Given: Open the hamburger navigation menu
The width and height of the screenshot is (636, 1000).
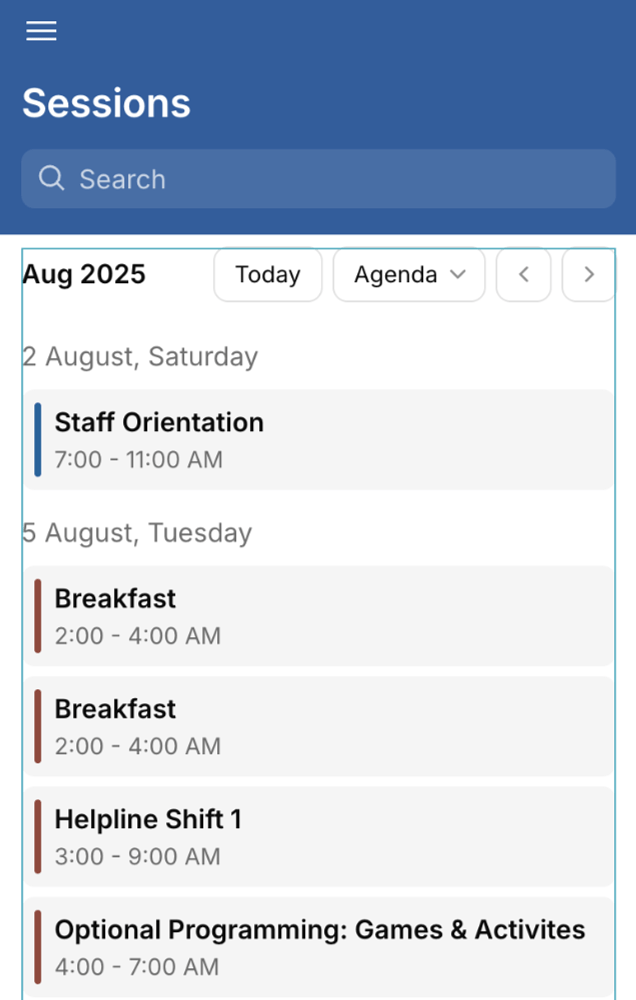Looking at the screenshot, I should click(x=41, y=31).
